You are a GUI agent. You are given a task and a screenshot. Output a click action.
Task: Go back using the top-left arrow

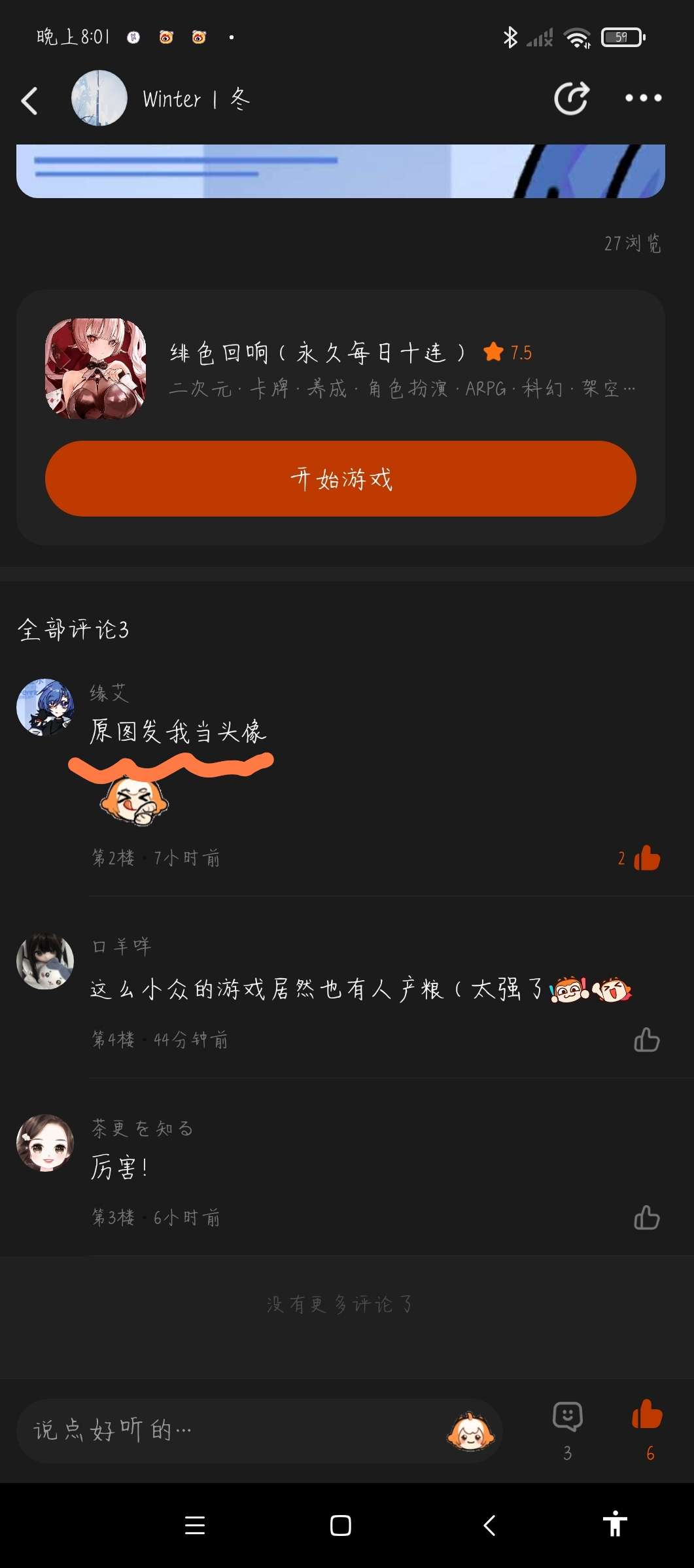click(29, 101)
